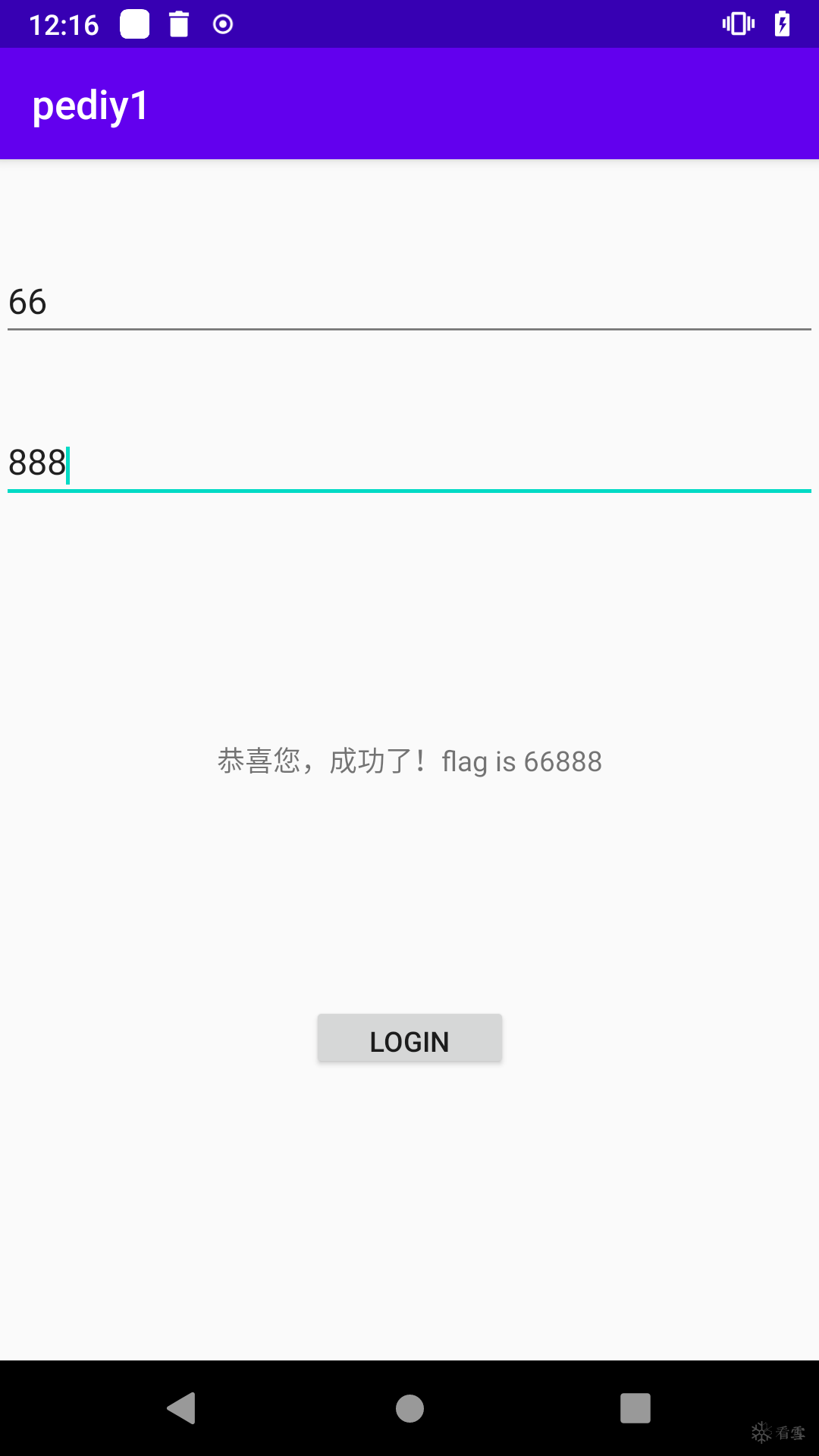
Task: Focus the first field containing 66
Action: pyautogui.click(x=409, y=302)
